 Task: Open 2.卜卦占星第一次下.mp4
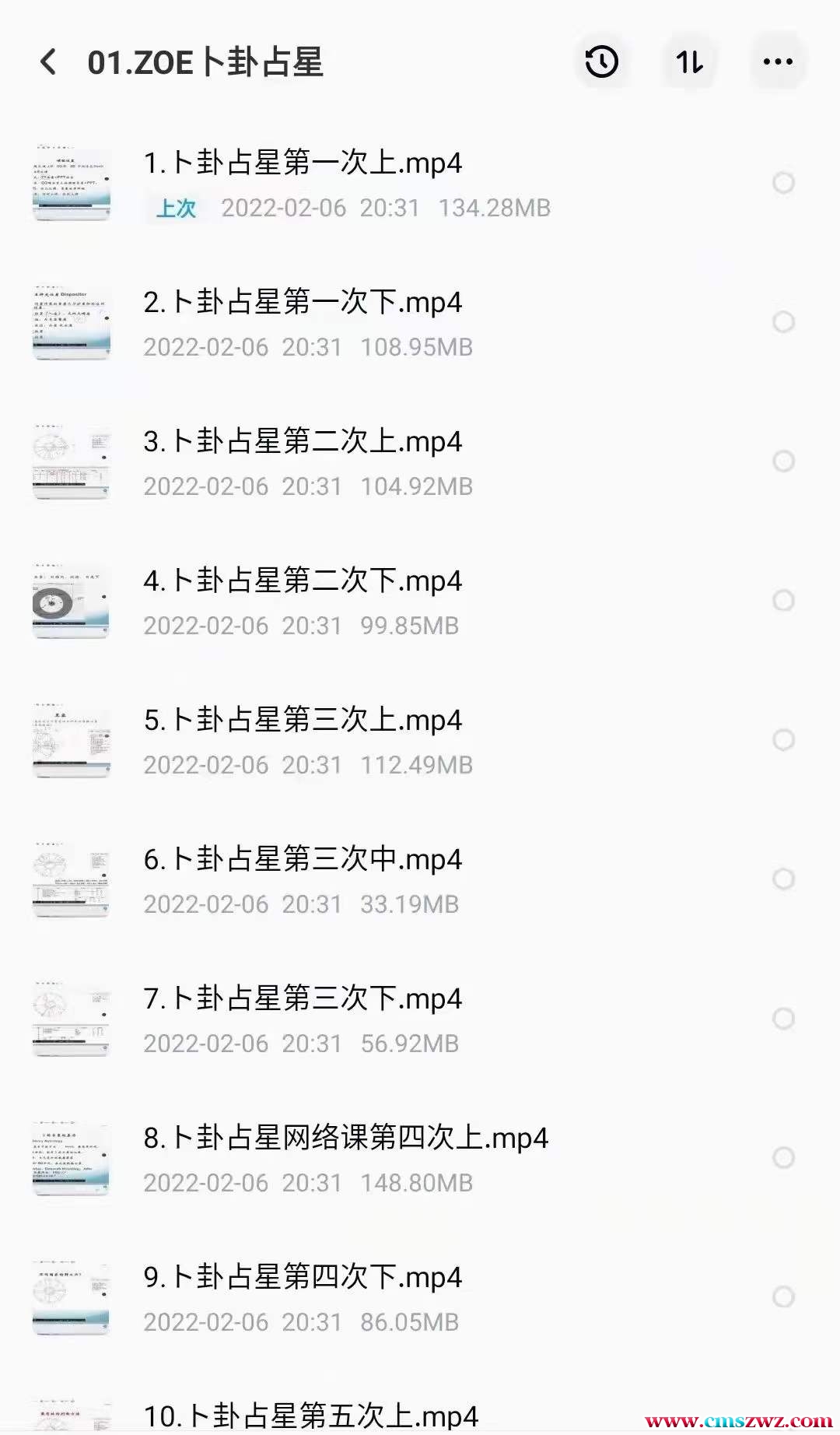pyautogui.click(x=303, y=303)
